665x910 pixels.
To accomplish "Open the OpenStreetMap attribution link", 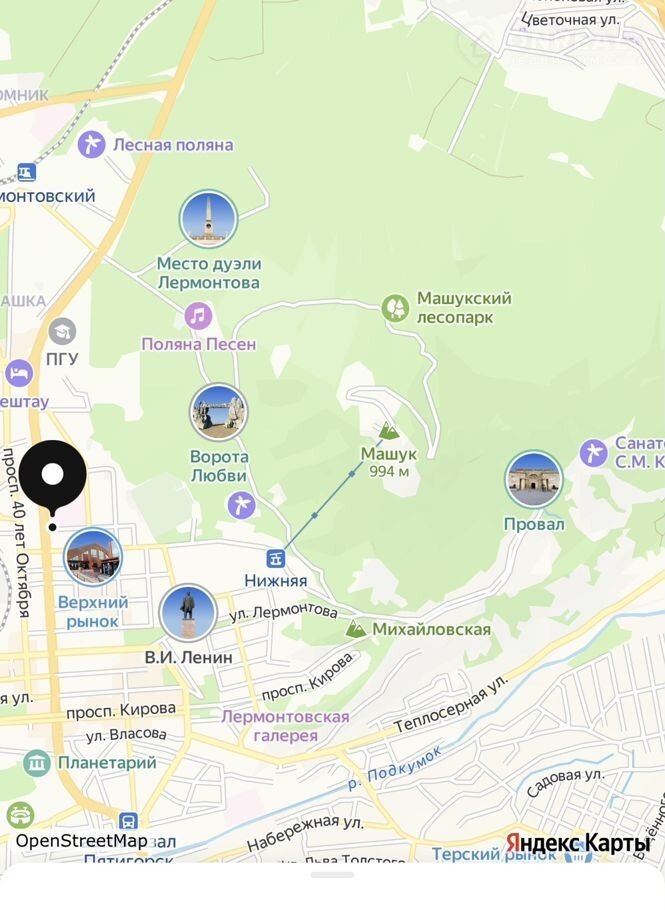I will click(81, 842).
